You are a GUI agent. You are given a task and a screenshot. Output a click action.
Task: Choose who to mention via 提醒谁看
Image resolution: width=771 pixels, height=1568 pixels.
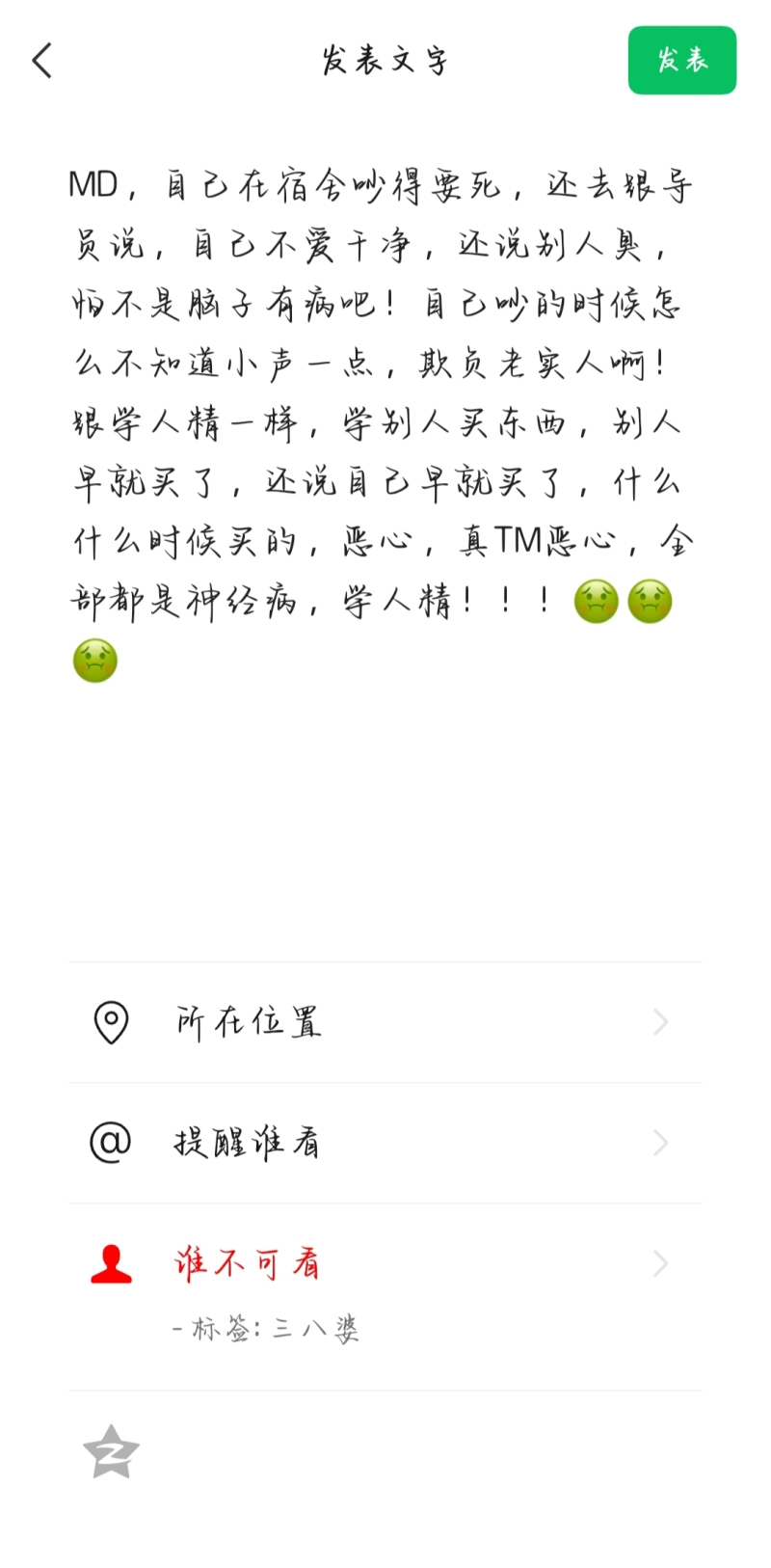(384, 1143)
